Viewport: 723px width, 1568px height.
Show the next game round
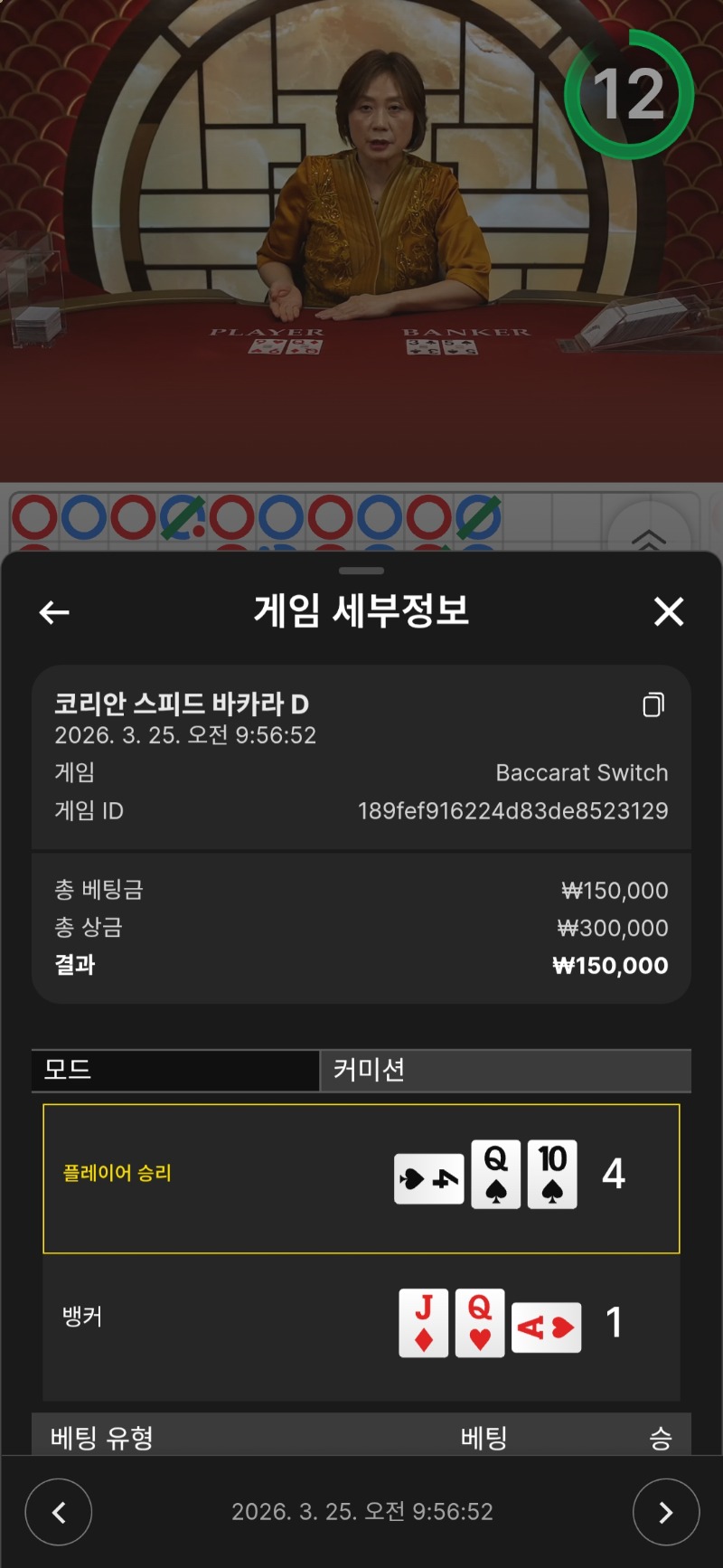click(666, 1512)
